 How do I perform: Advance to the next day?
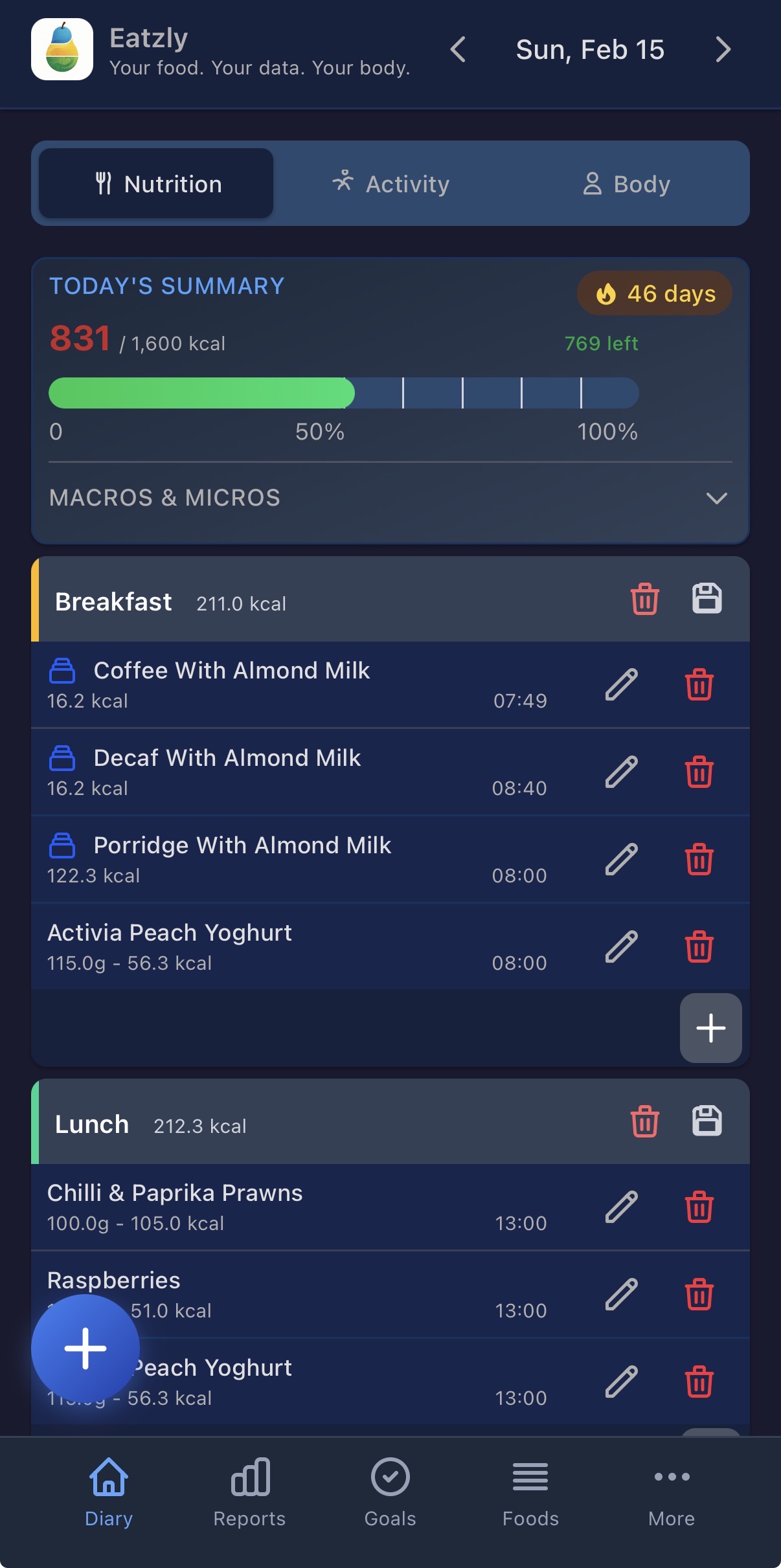725,50
